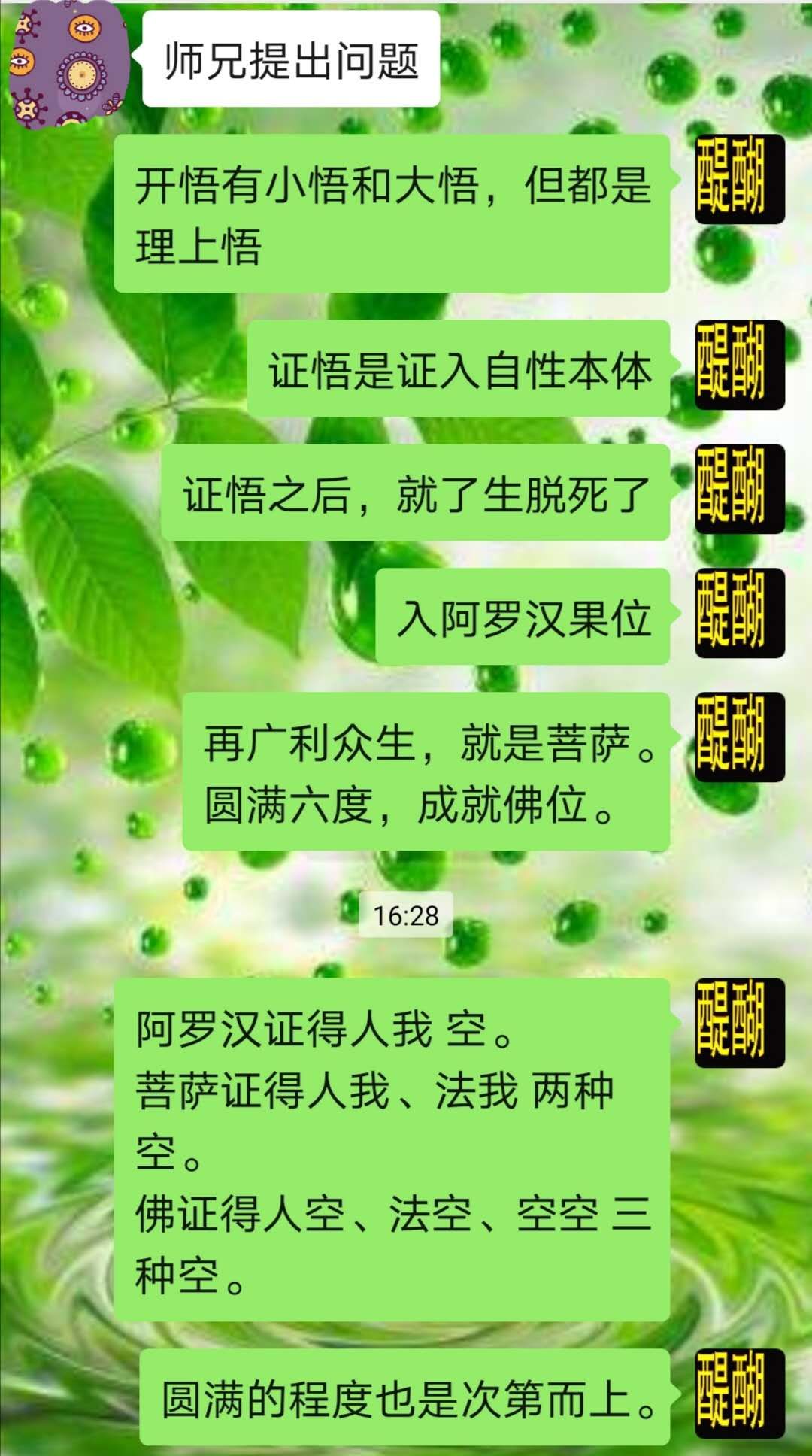Screen dimensions: 812x1456
Task: Select the 证悟是证入自性本体 bubble
Action: 466,365
